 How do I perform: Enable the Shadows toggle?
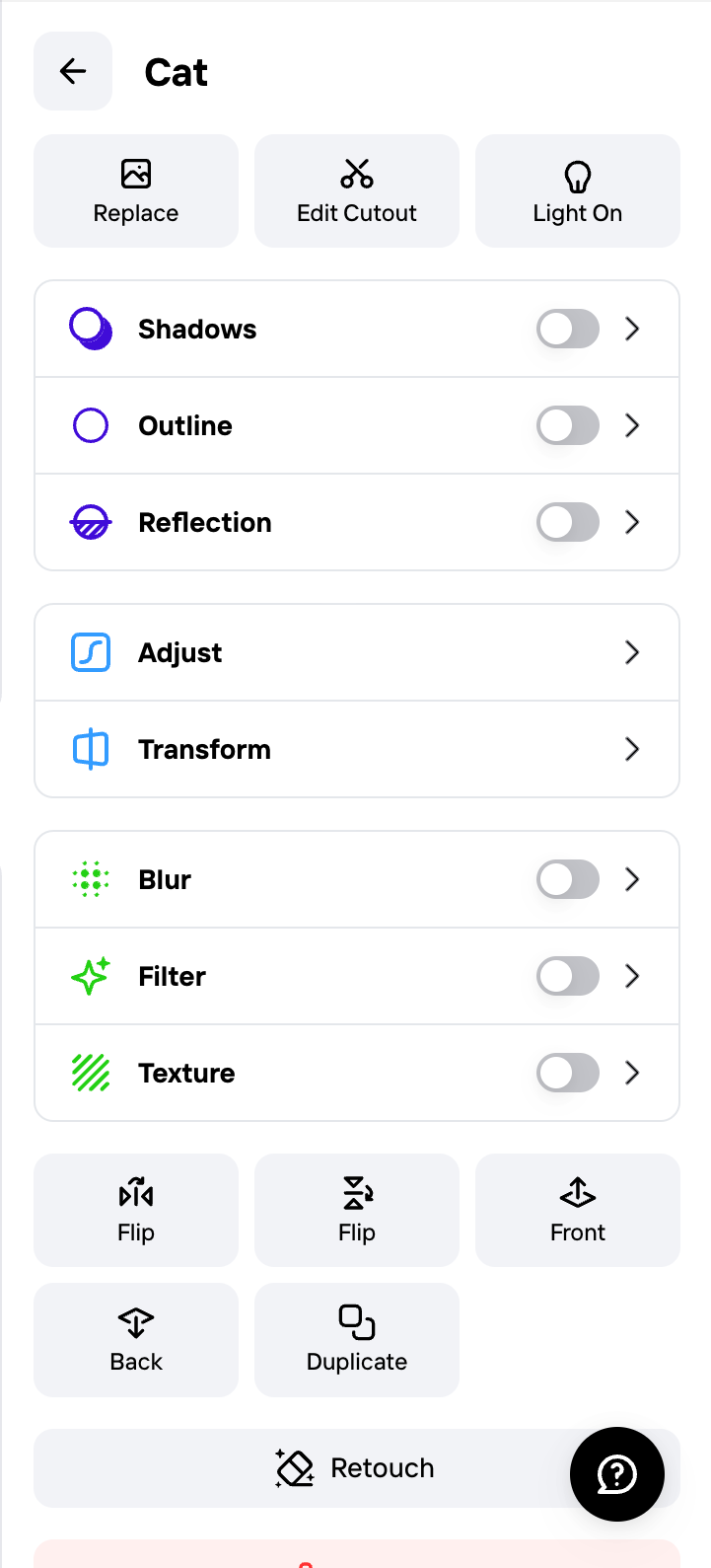tap(567, 329)
